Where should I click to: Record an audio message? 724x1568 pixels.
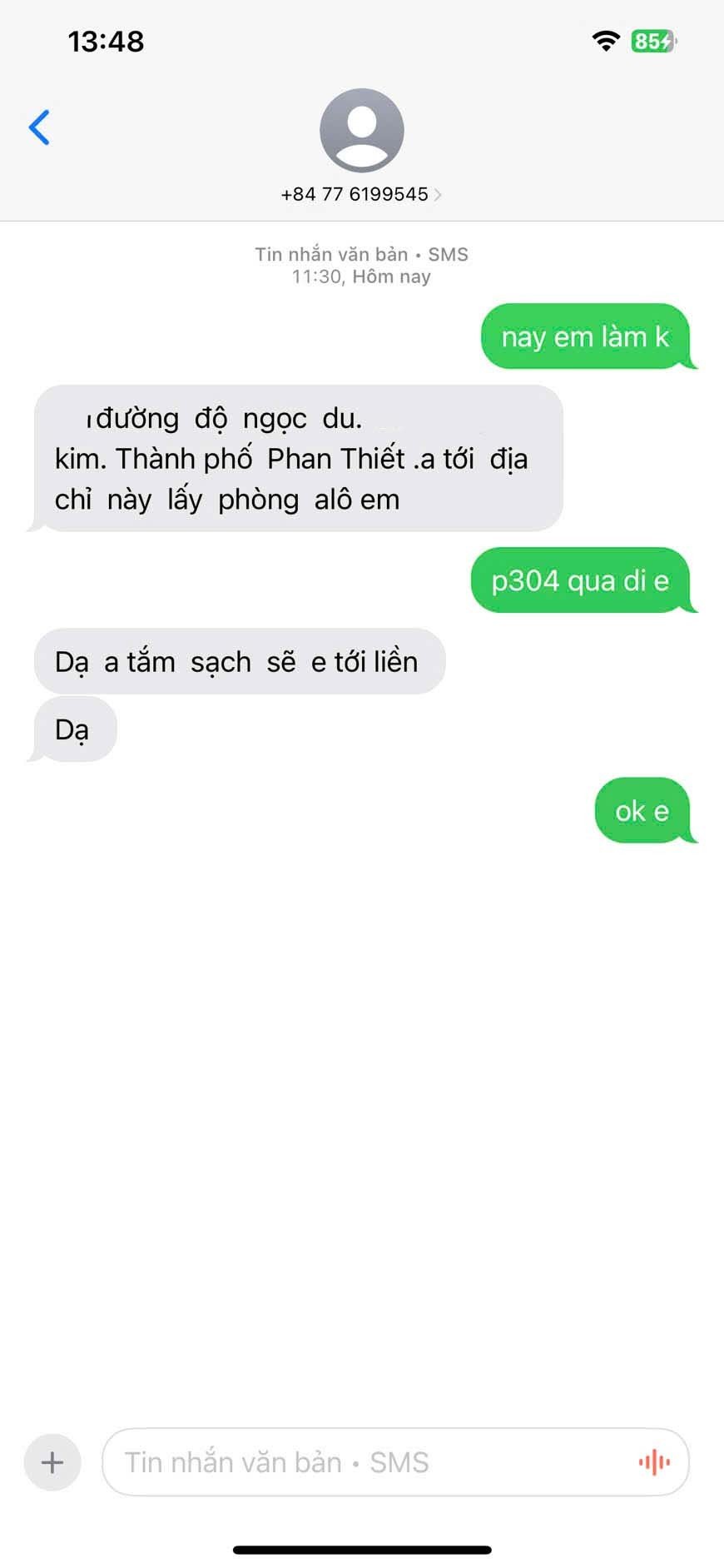click(654, 1462)
